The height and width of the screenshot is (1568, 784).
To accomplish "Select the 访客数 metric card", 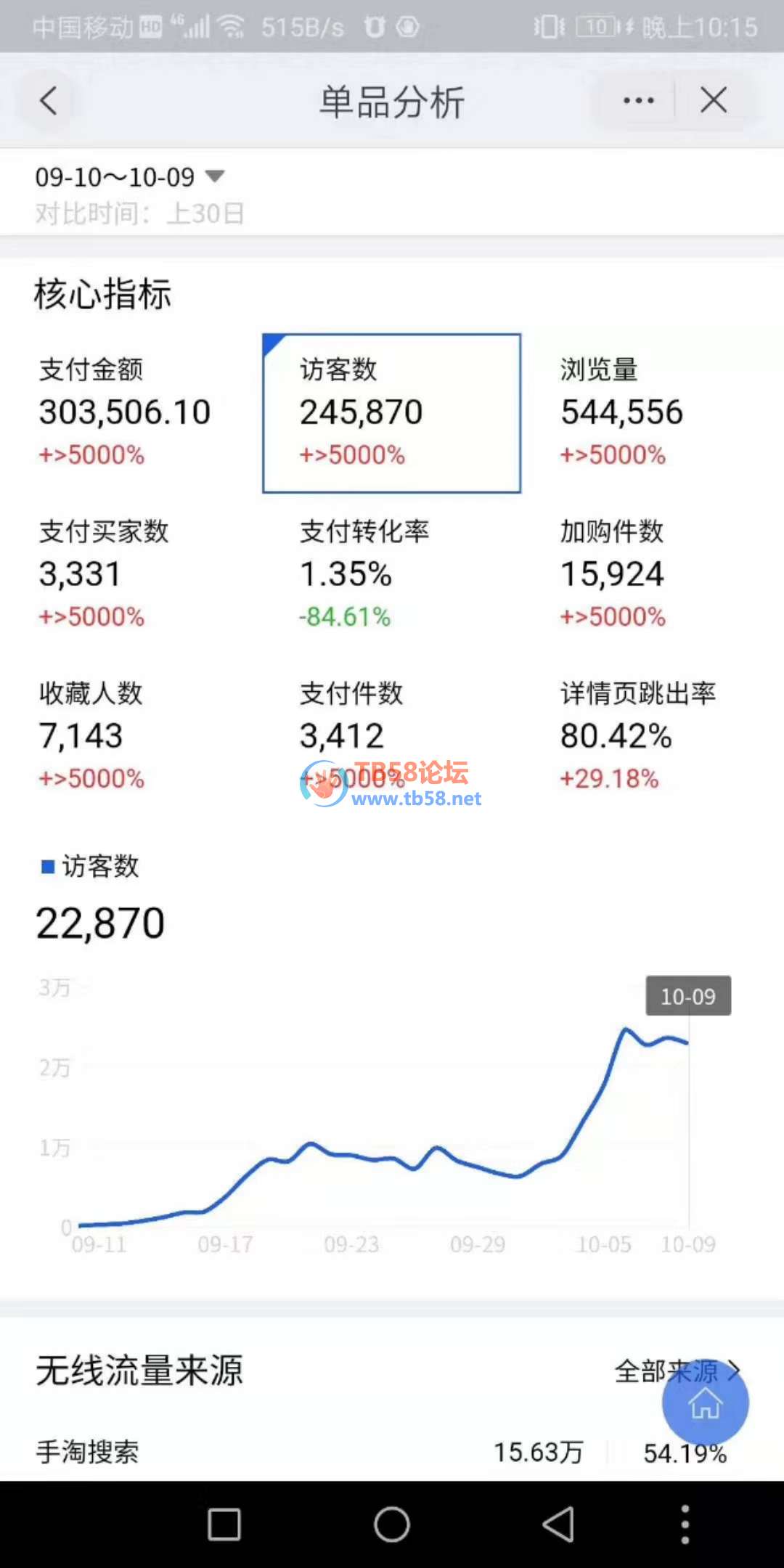I will pyautogui.click(x=391, y=413).
